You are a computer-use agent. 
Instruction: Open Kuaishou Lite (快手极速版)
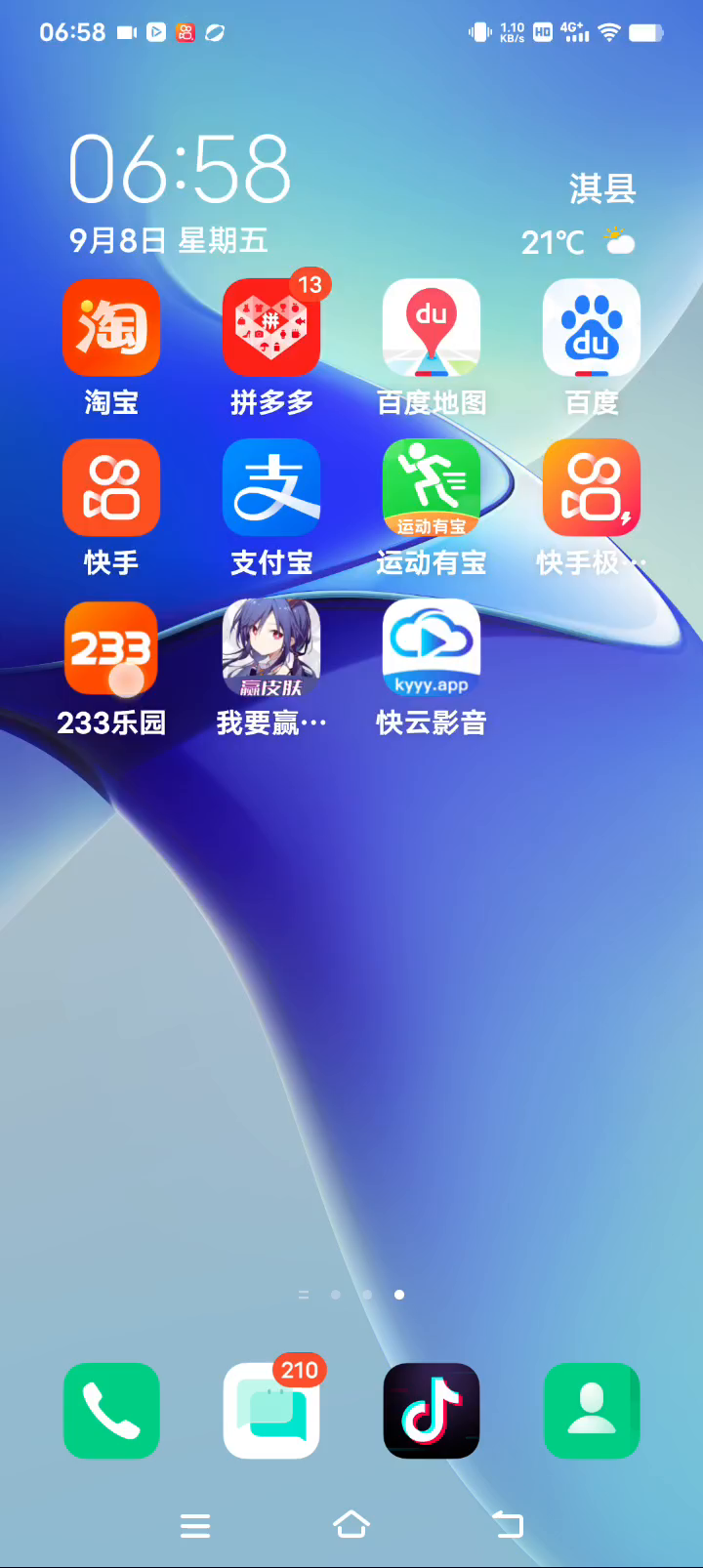591,487
